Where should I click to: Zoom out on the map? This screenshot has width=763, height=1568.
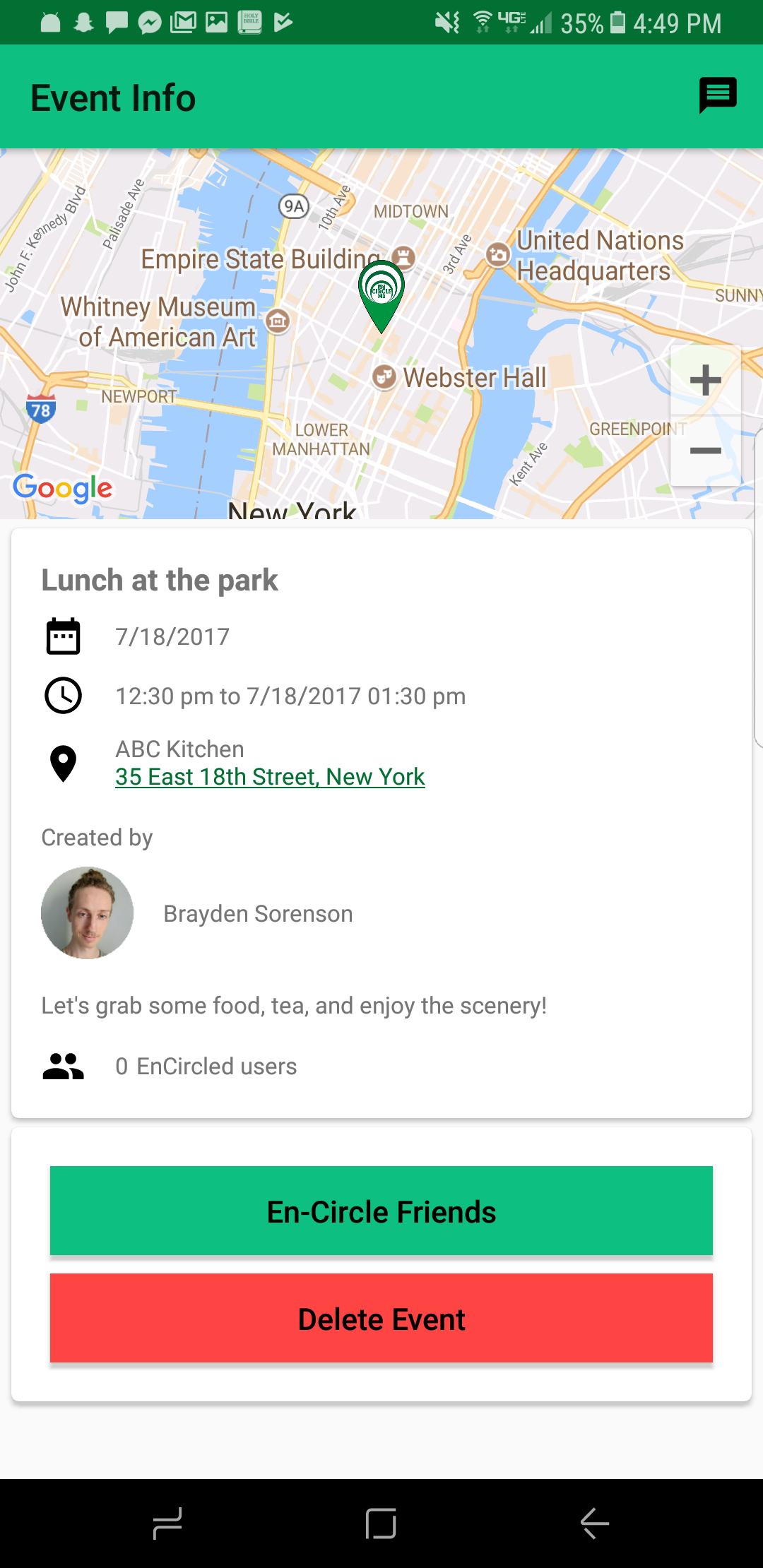pos(705,451)
